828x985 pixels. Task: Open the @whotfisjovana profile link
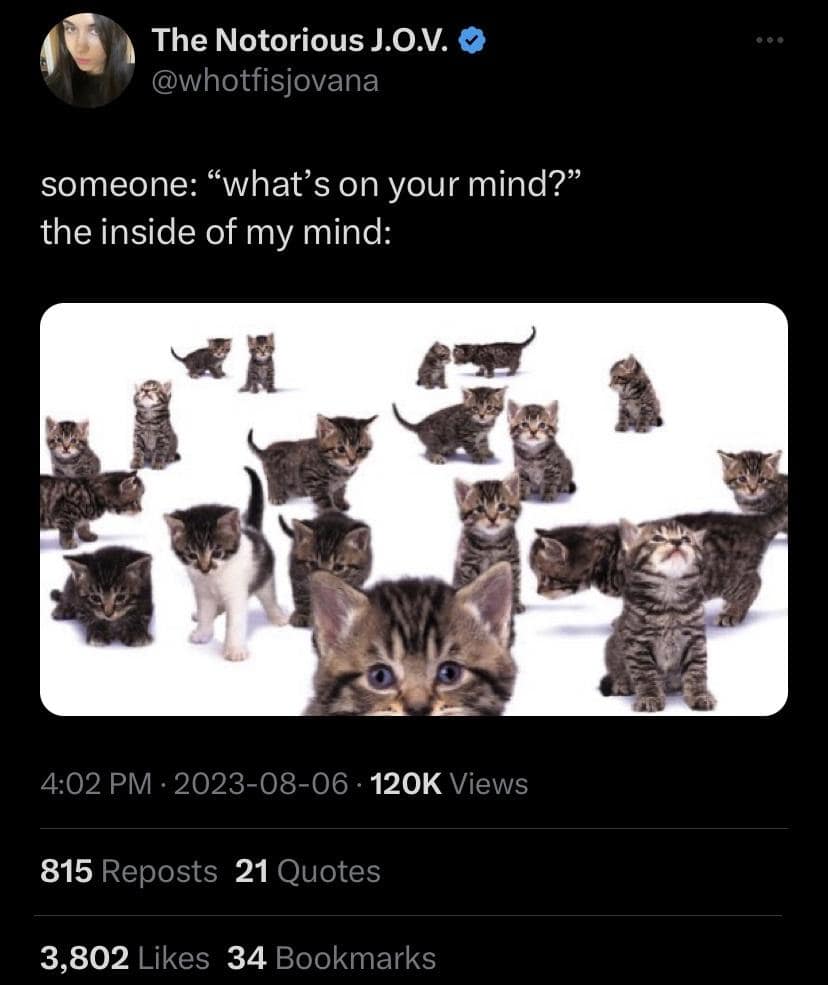click(265, 81)
